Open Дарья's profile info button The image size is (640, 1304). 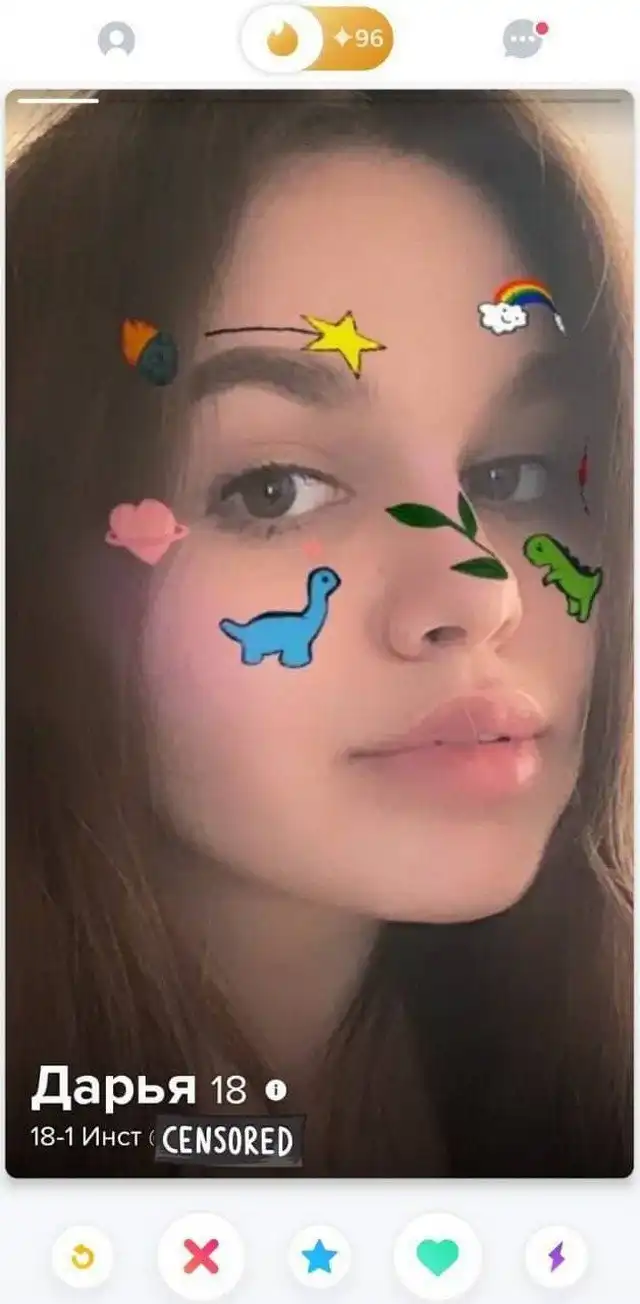[275, 1090]
